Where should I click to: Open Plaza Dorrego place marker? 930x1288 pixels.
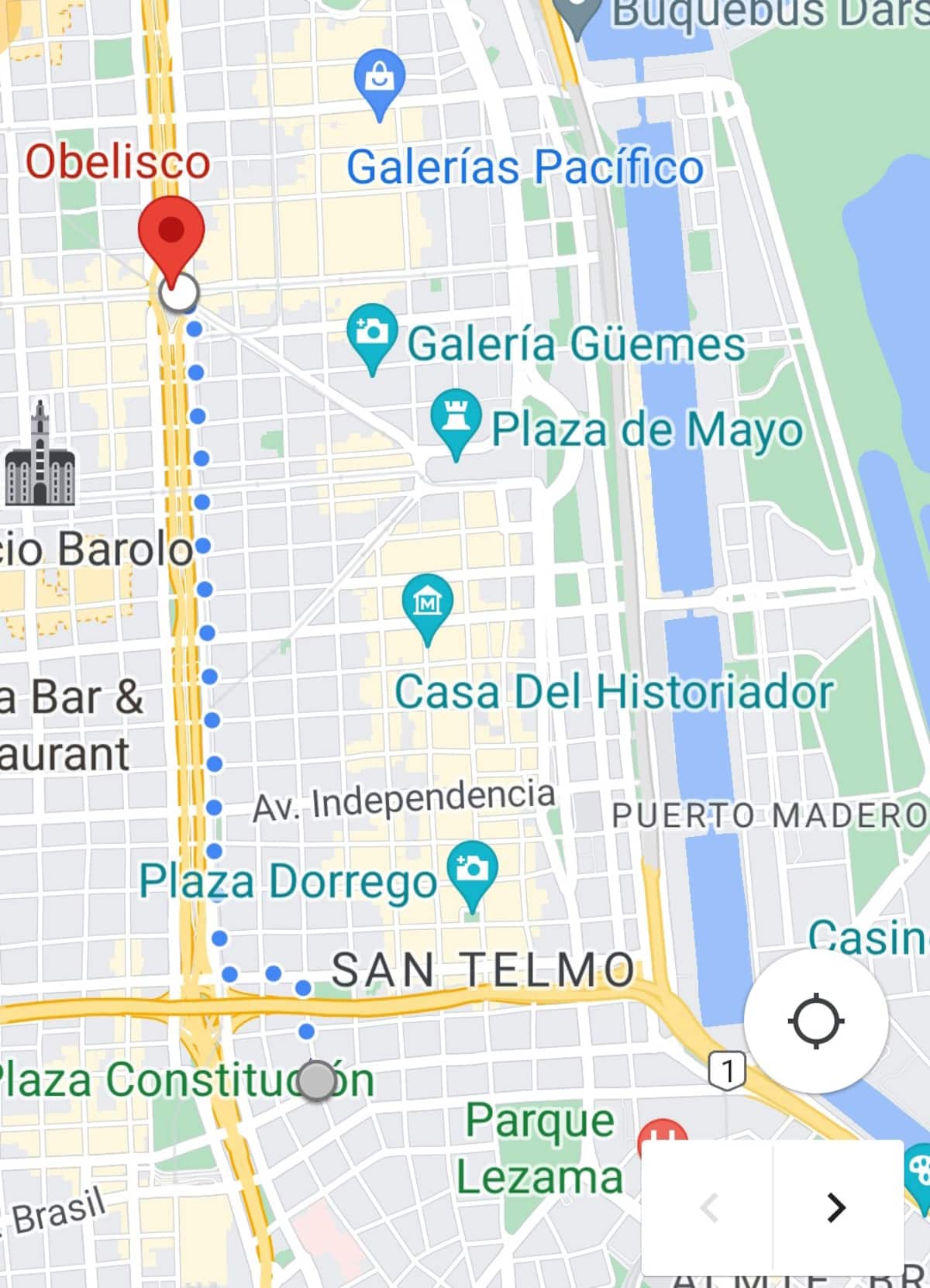click(x=472, y=871)
